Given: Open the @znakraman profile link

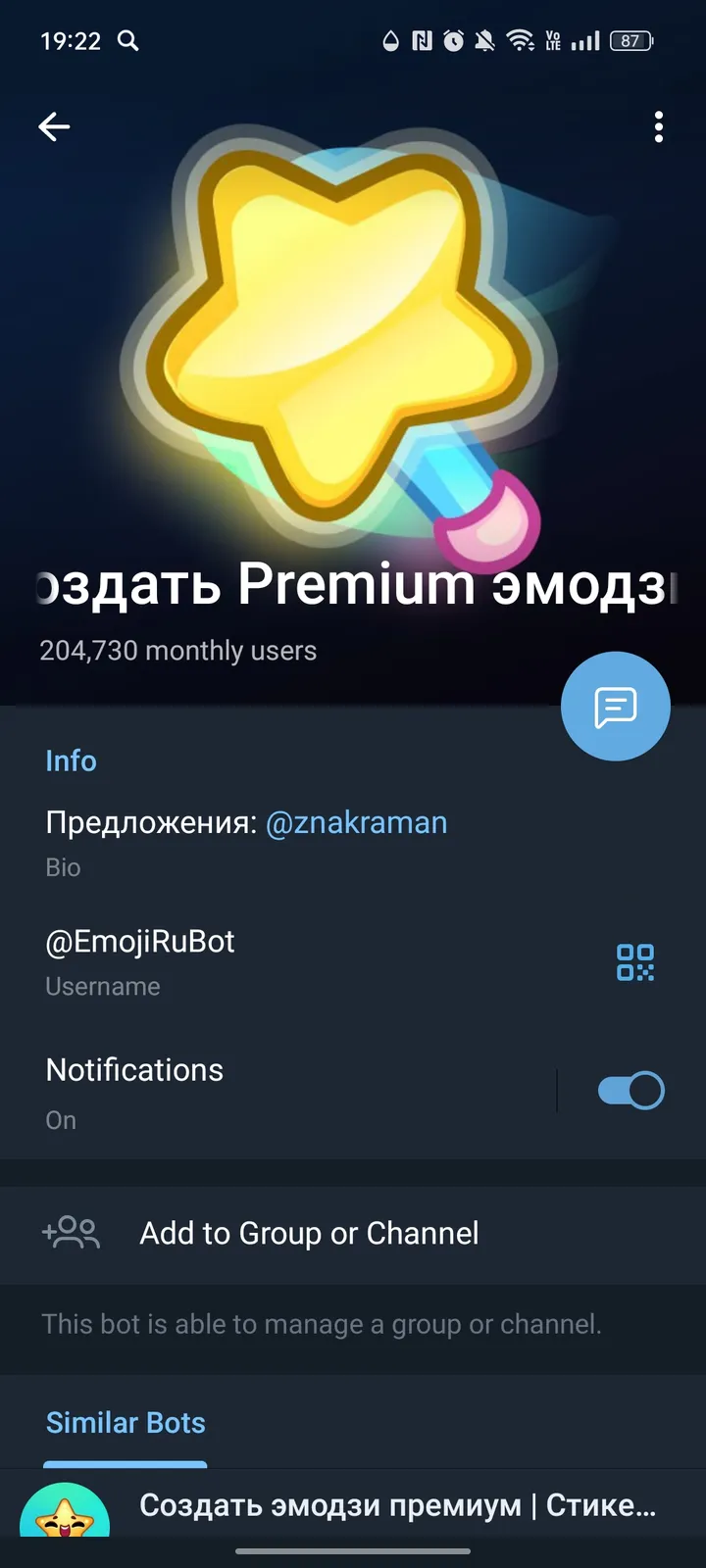Looking at the screenshot, I should coord(357,822).
